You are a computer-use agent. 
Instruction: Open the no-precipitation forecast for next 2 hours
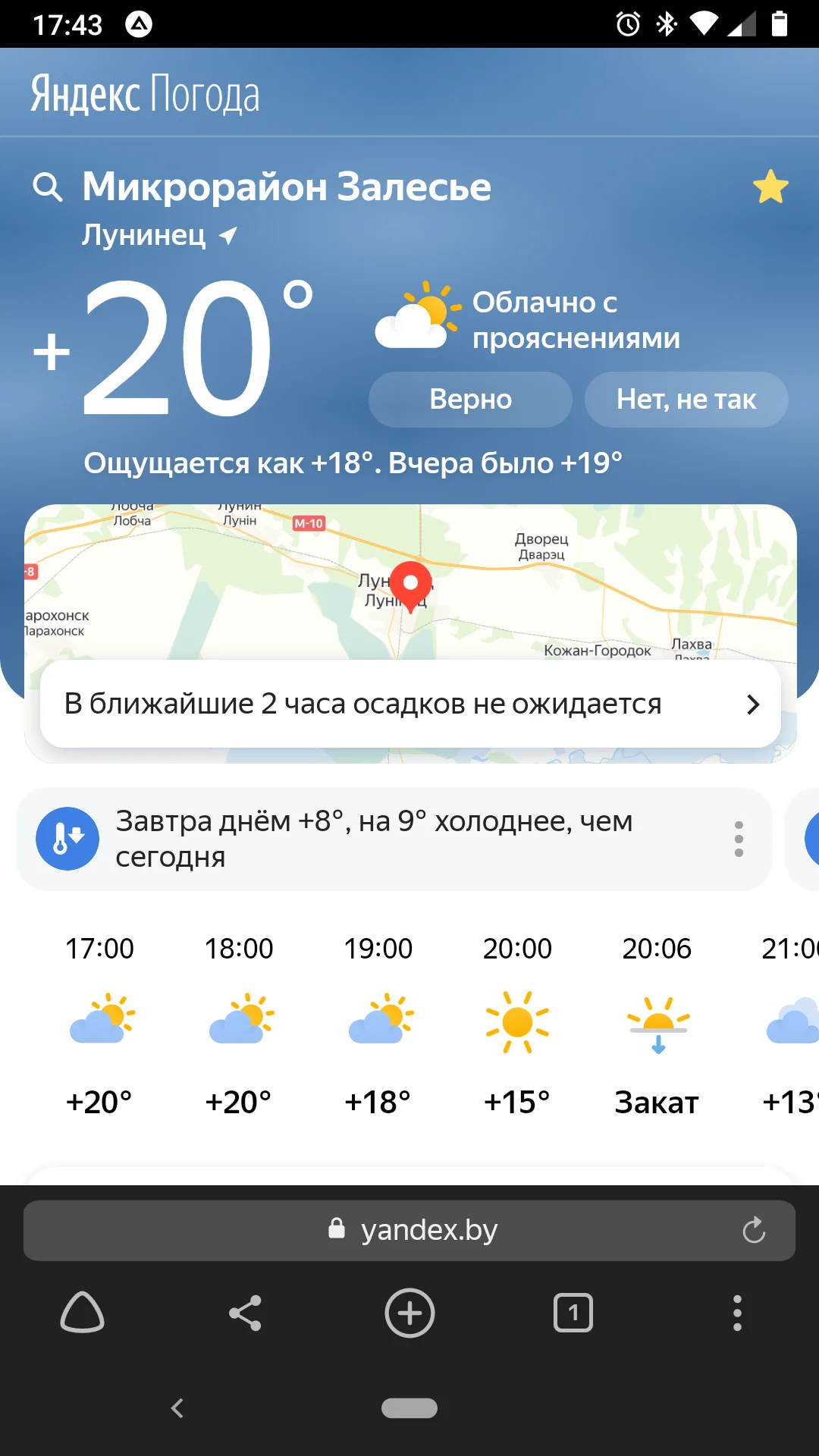[410, 704]
